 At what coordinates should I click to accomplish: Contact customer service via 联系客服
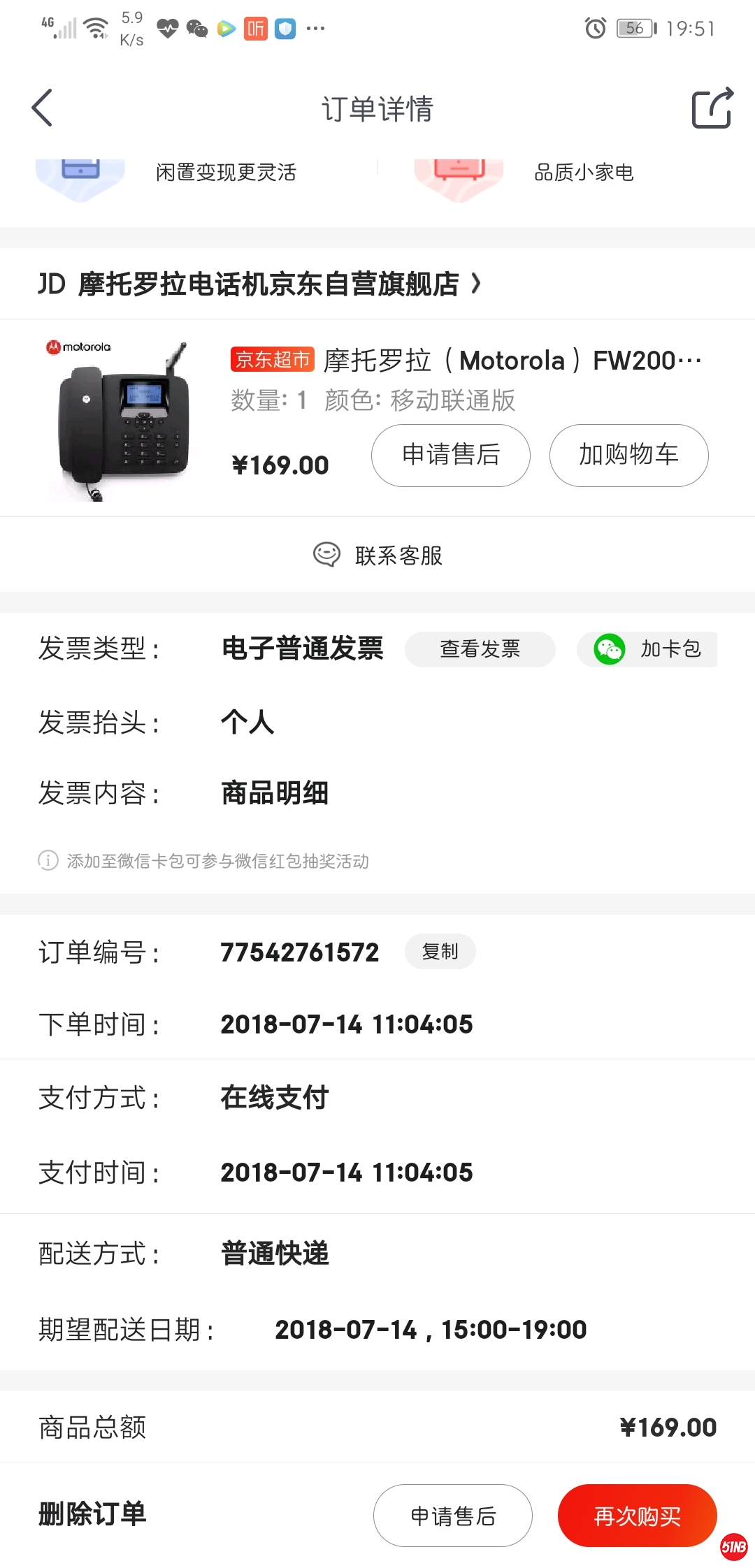pos(377,556)
